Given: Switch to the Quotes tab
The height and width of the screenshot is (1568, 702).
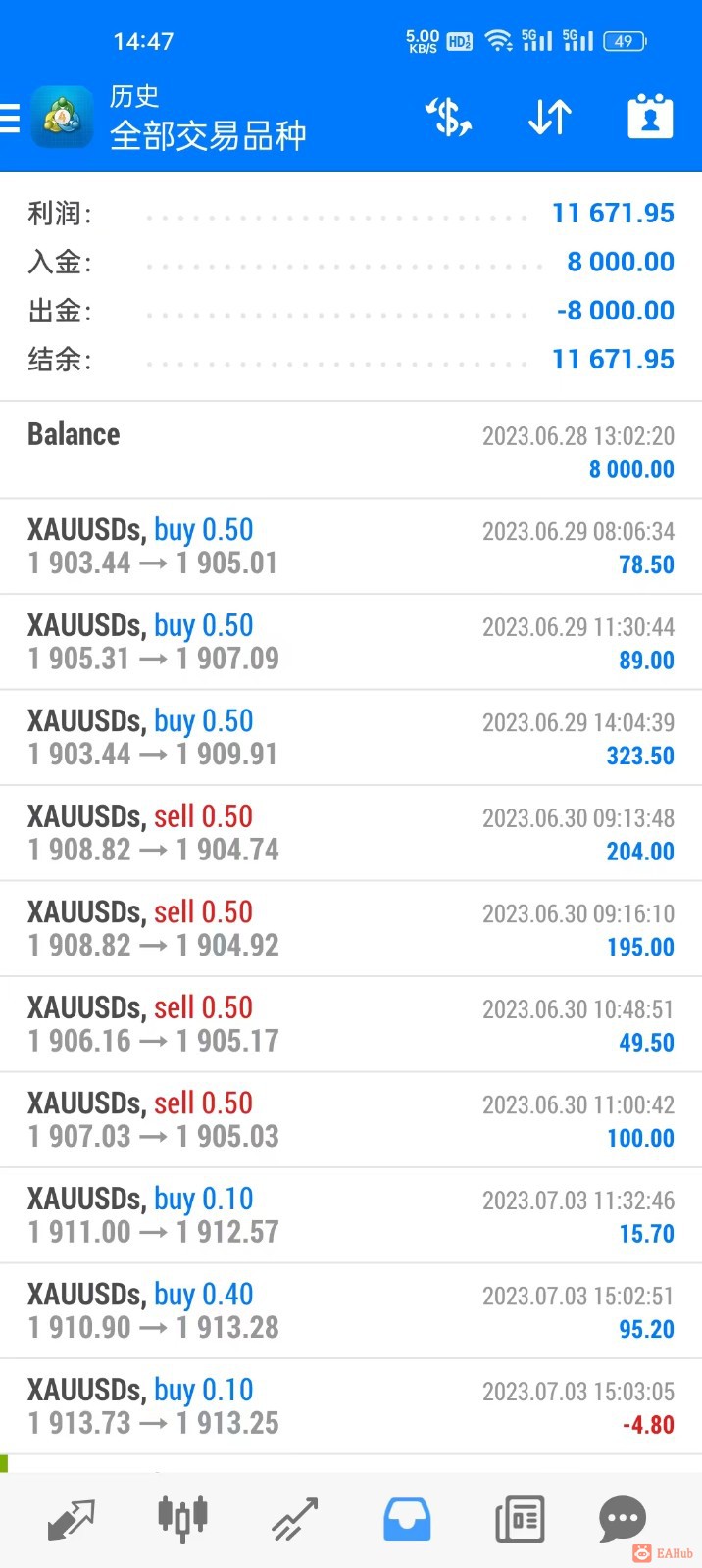Looking at the screenshot, I should 71,1518.
